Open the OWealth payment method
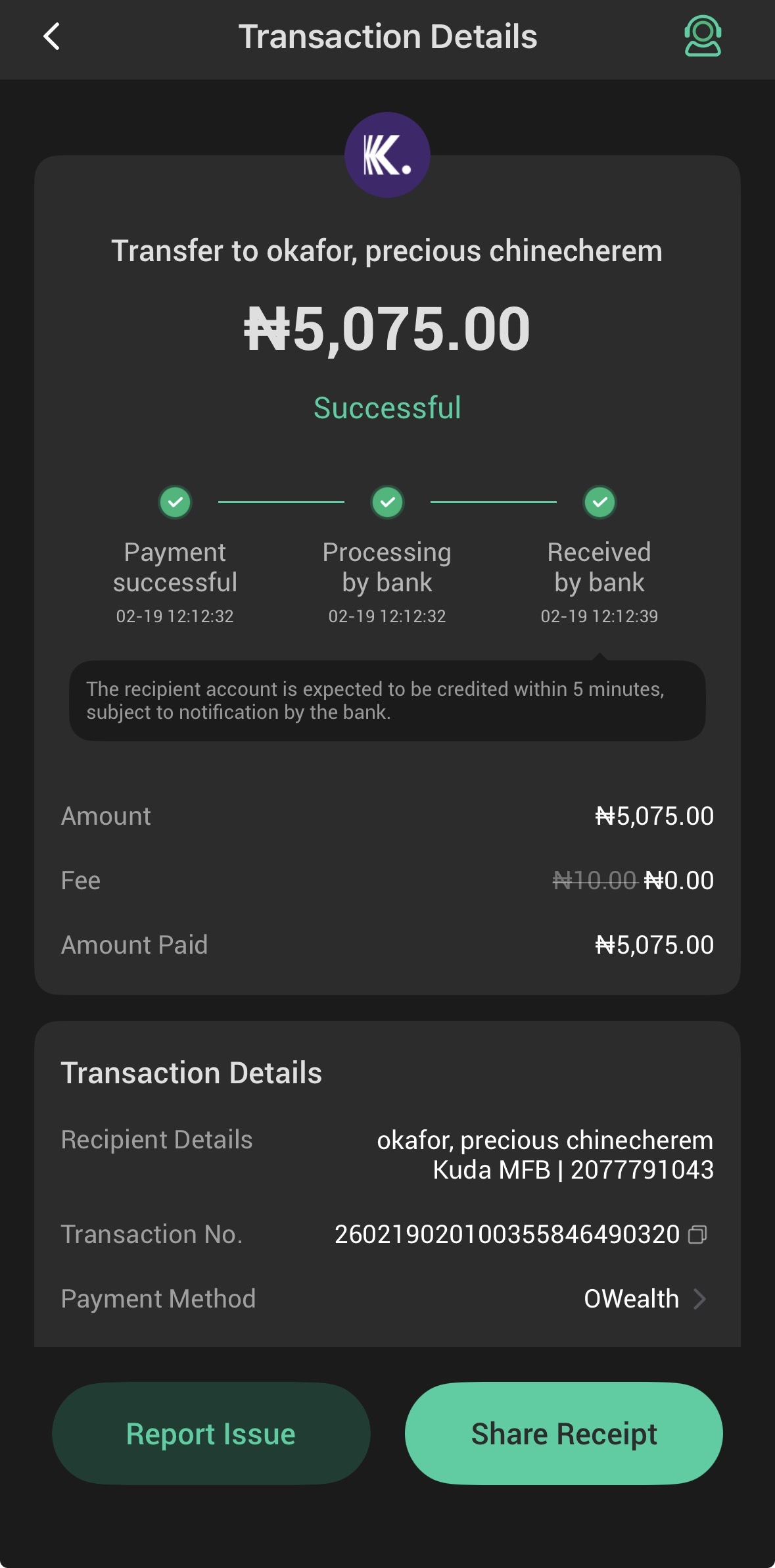775x1568 pixels. point(644,1299)
